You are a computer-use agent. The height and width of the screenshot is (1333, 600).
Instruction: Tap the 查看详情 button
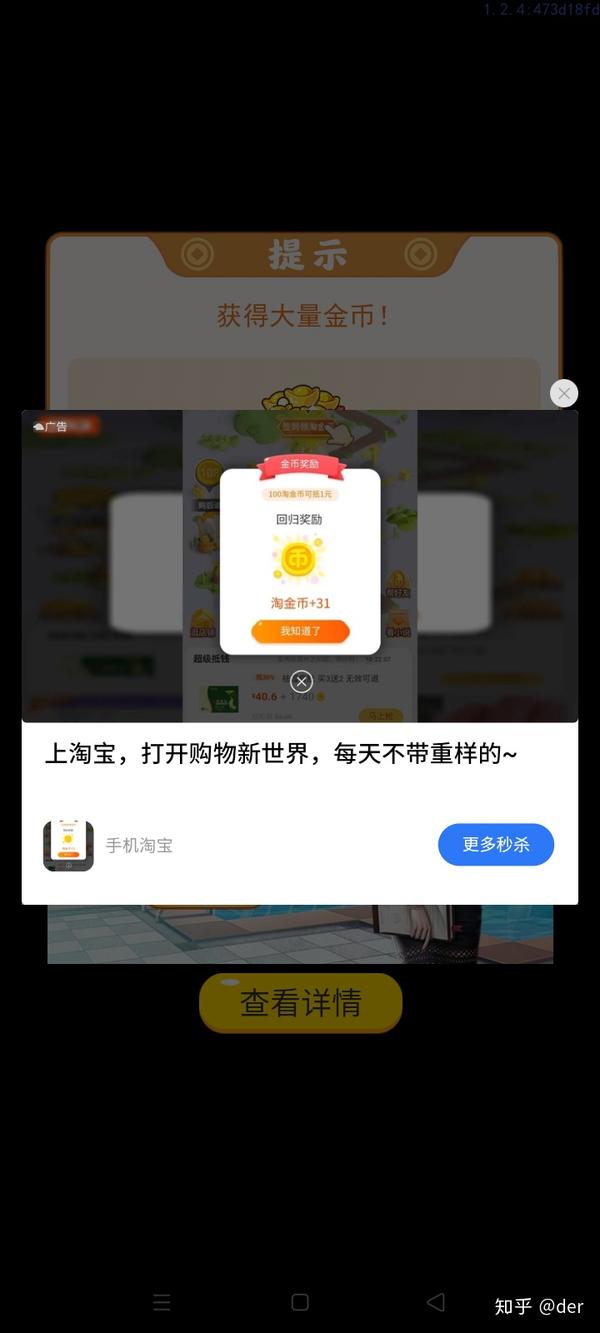coord(300,1002)
